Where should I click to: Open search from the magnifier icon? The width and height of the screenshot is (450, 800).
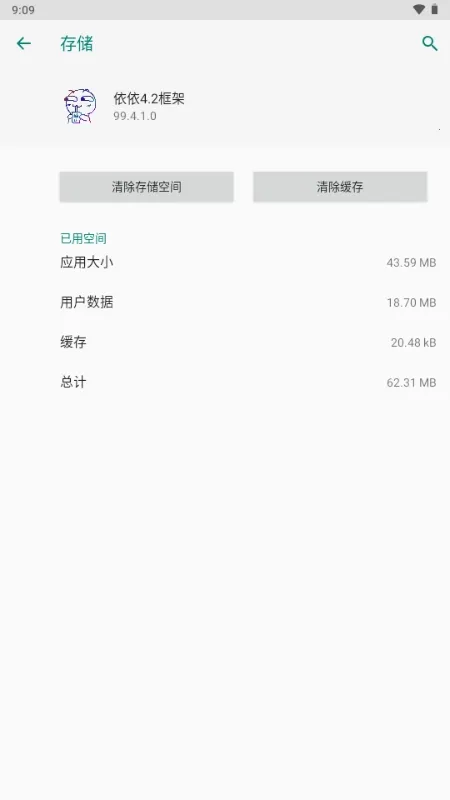[x=430, y=43]
